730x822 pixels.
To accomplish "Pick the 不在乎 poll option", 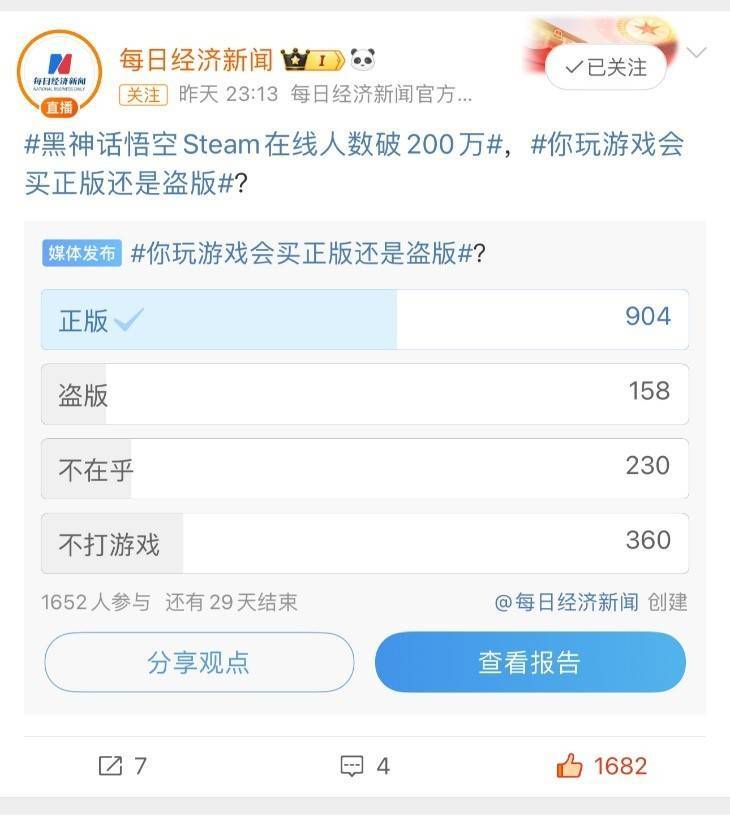I will click(364, 467).
